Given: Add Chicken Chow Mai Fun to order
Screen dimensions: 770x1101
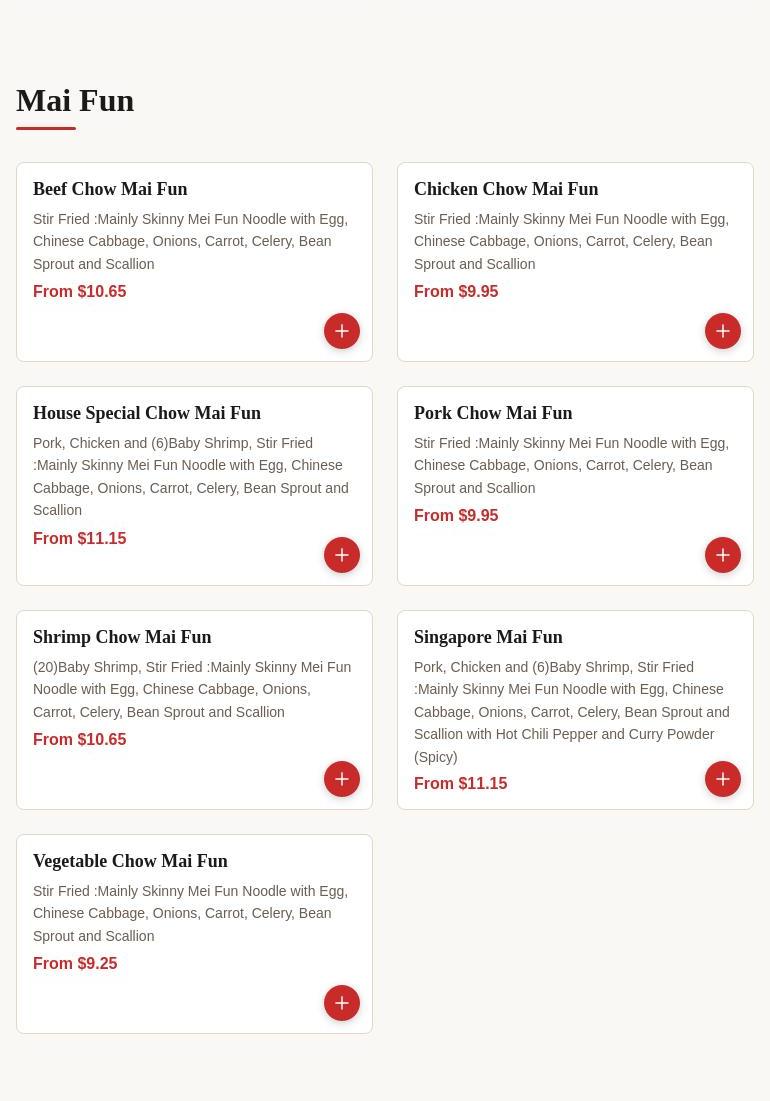Looking at the screenshot, I should [x=723, y=331].
